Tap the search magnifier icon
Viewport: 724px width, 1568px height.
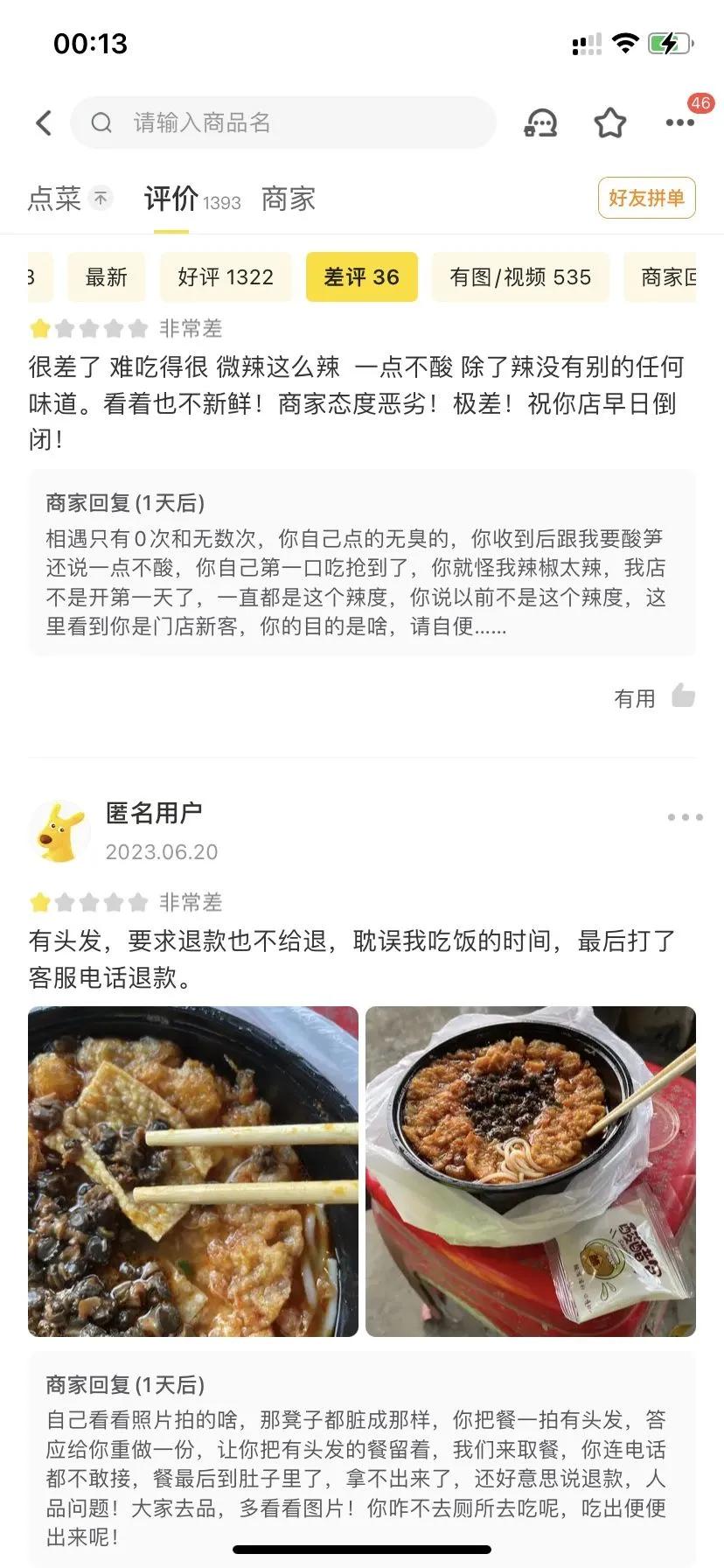(x=102, y=122)
